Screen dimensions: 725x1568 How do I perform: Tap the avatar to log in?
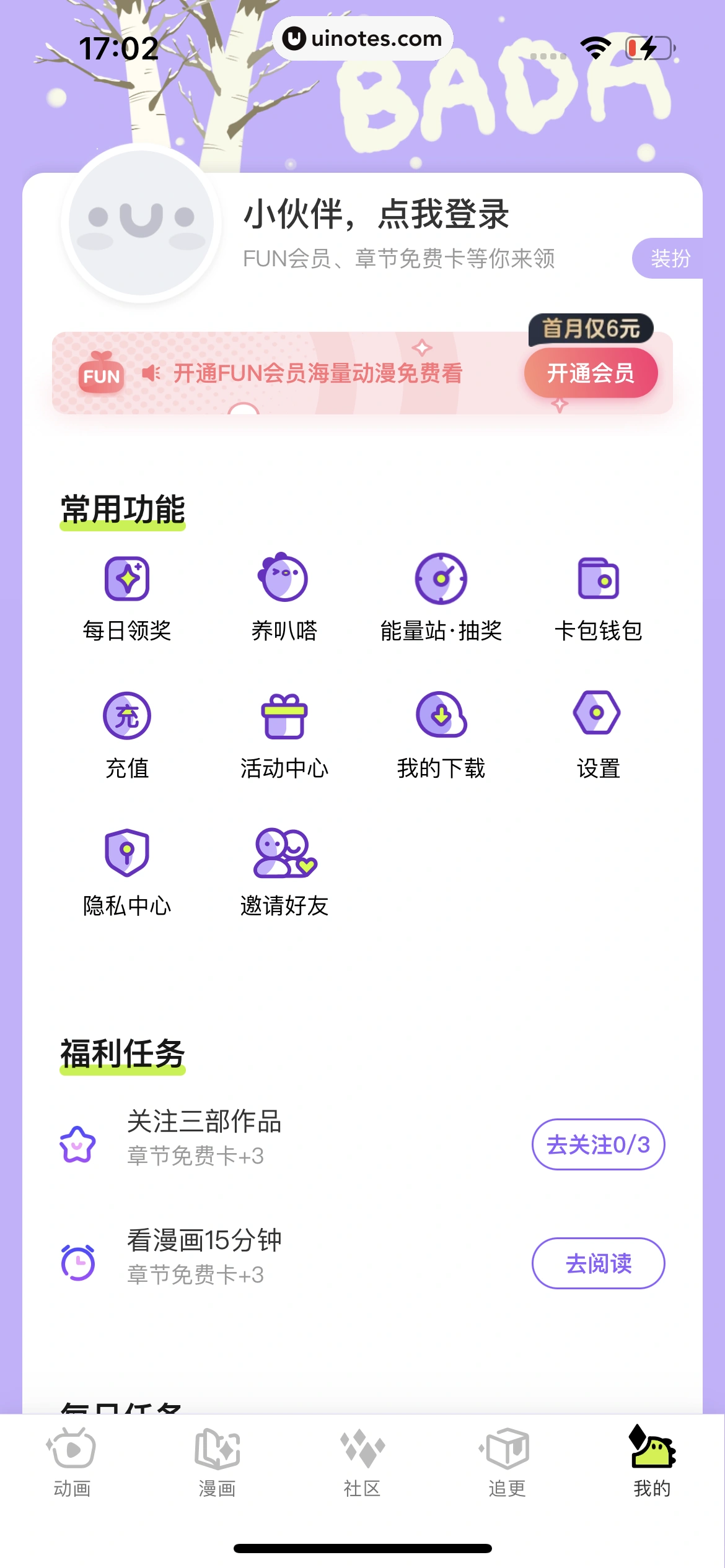(x=141, y=223)
